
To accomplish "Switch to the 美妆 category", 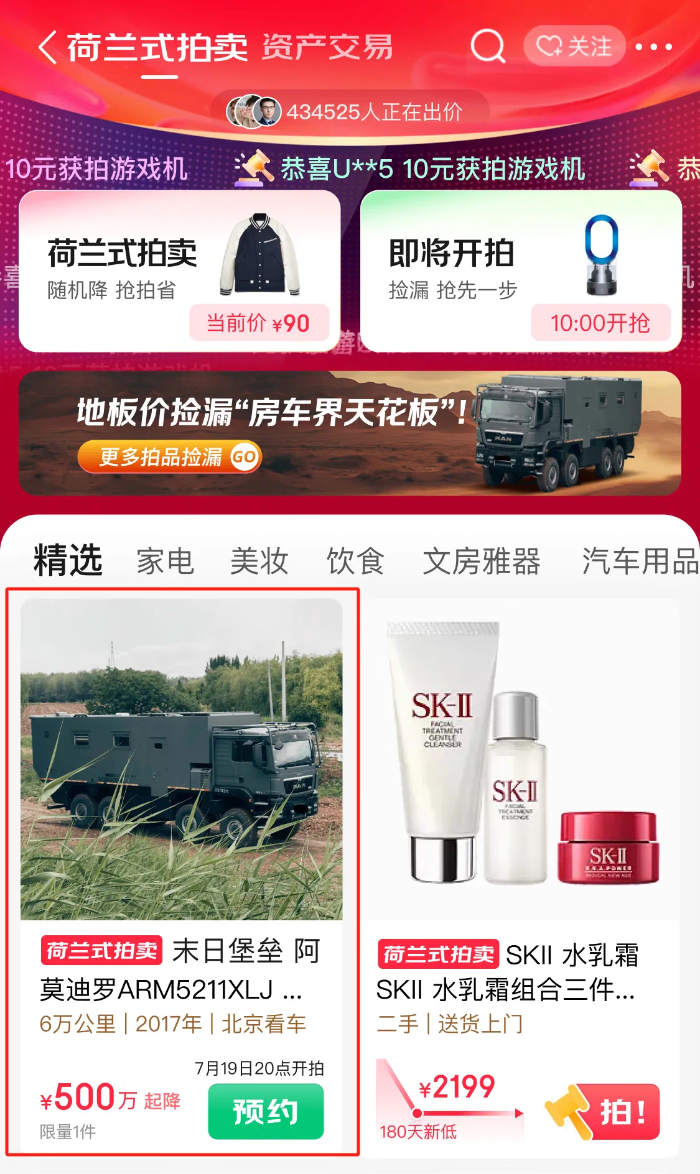I will click(x=259, y=561).
